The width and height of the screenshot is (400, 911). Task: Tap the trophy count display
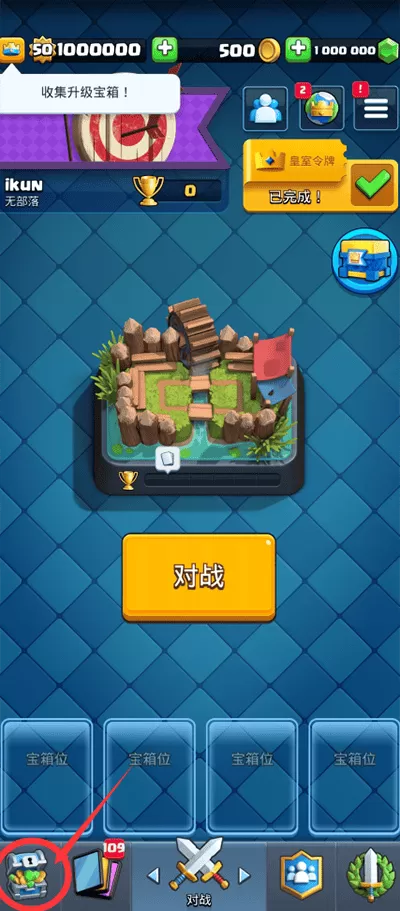click(x=178, y=191)
